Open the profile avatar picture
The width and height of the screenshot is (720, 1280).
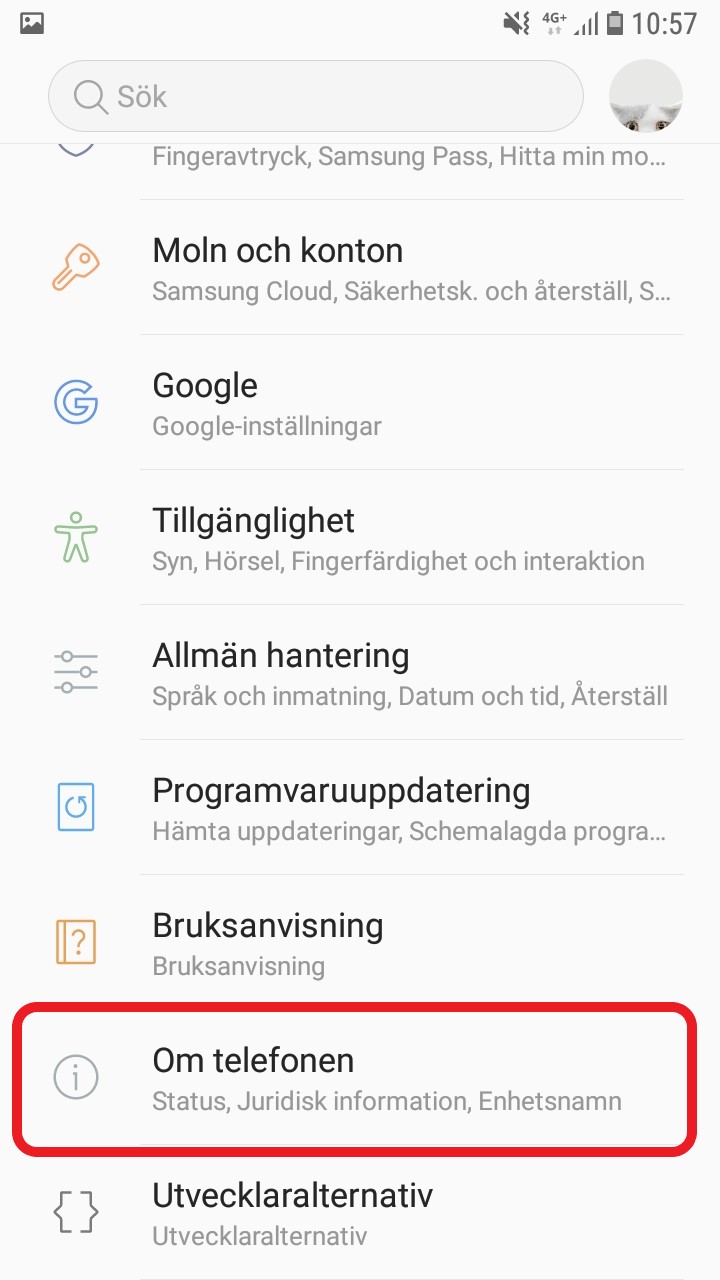click(646, 97)
